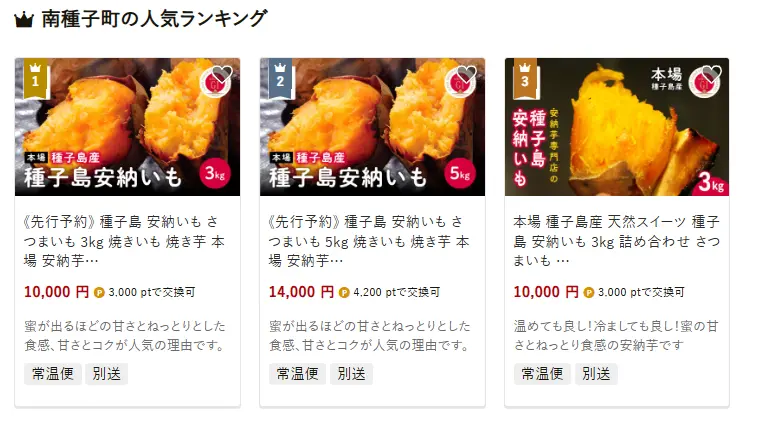
Task: Open the rank 2 安納いも 5kg product card
Action: pyautogui.click(x=372, y=240)
